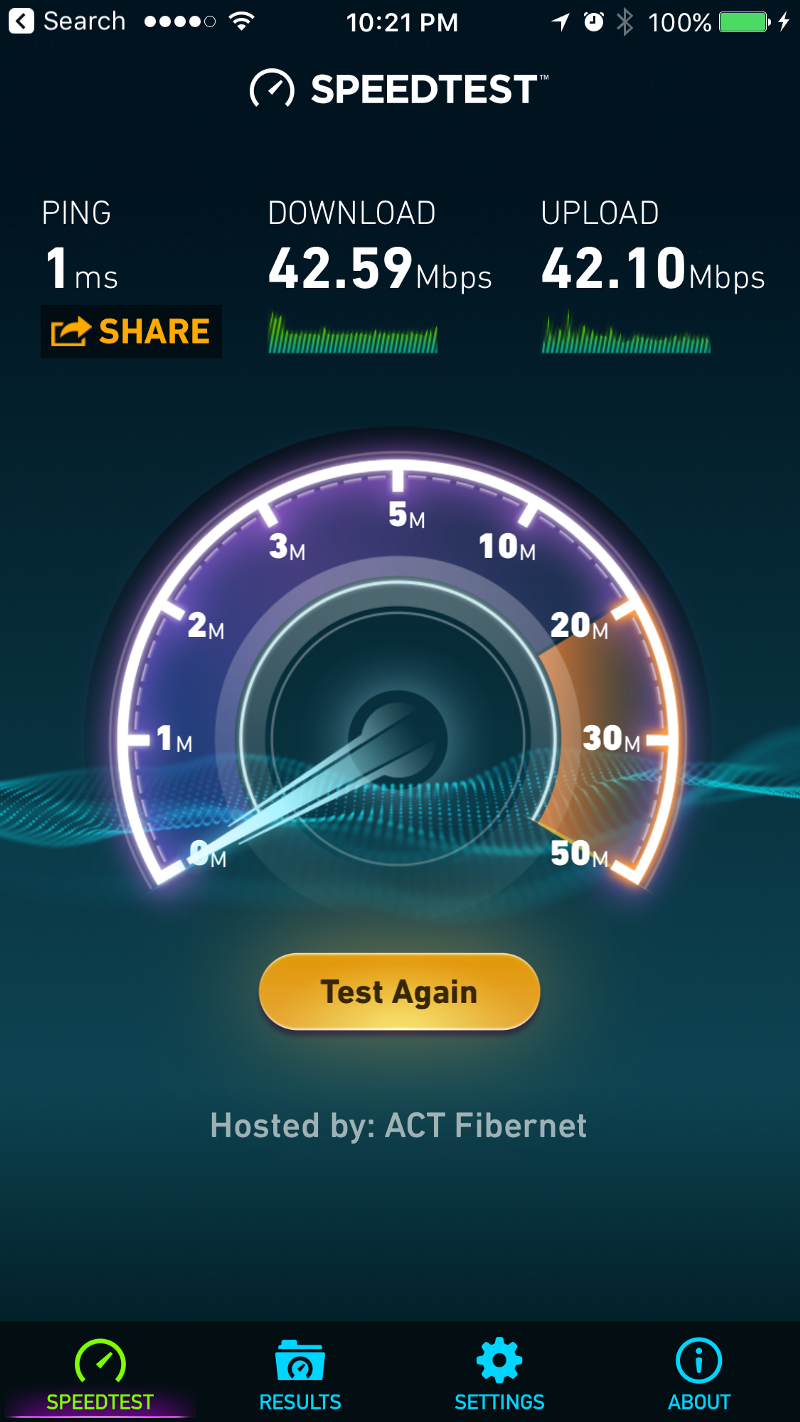Tap the Test Again button
800x1422 pixels.
coord(399,992)
